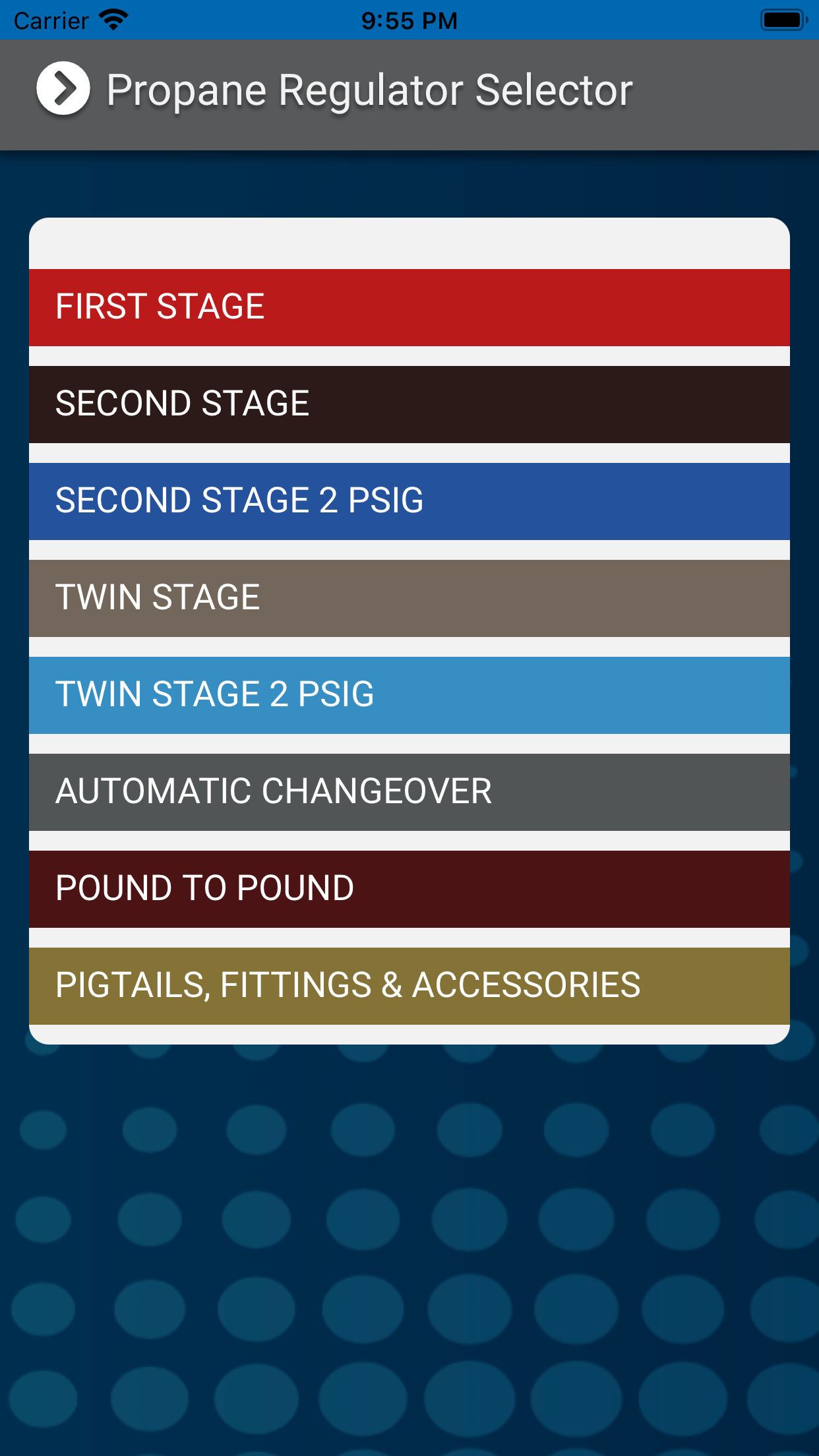Open the Twin Stage category
Screen dimensions: 819x1456
[x=409, y=598]
